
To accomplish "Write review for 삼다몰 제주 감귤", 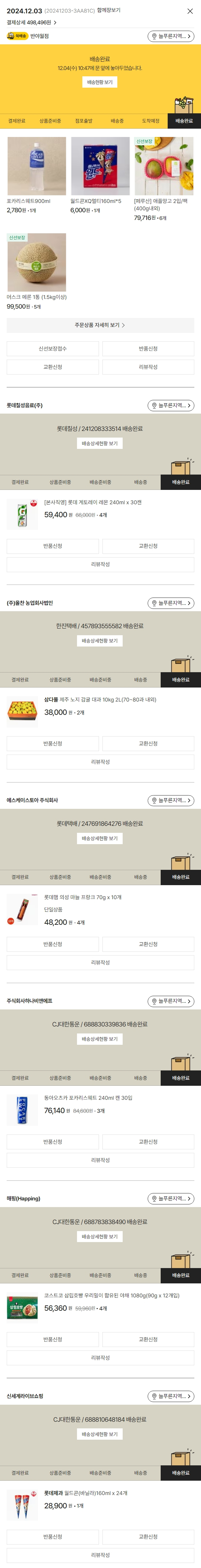I will [100, 762].
